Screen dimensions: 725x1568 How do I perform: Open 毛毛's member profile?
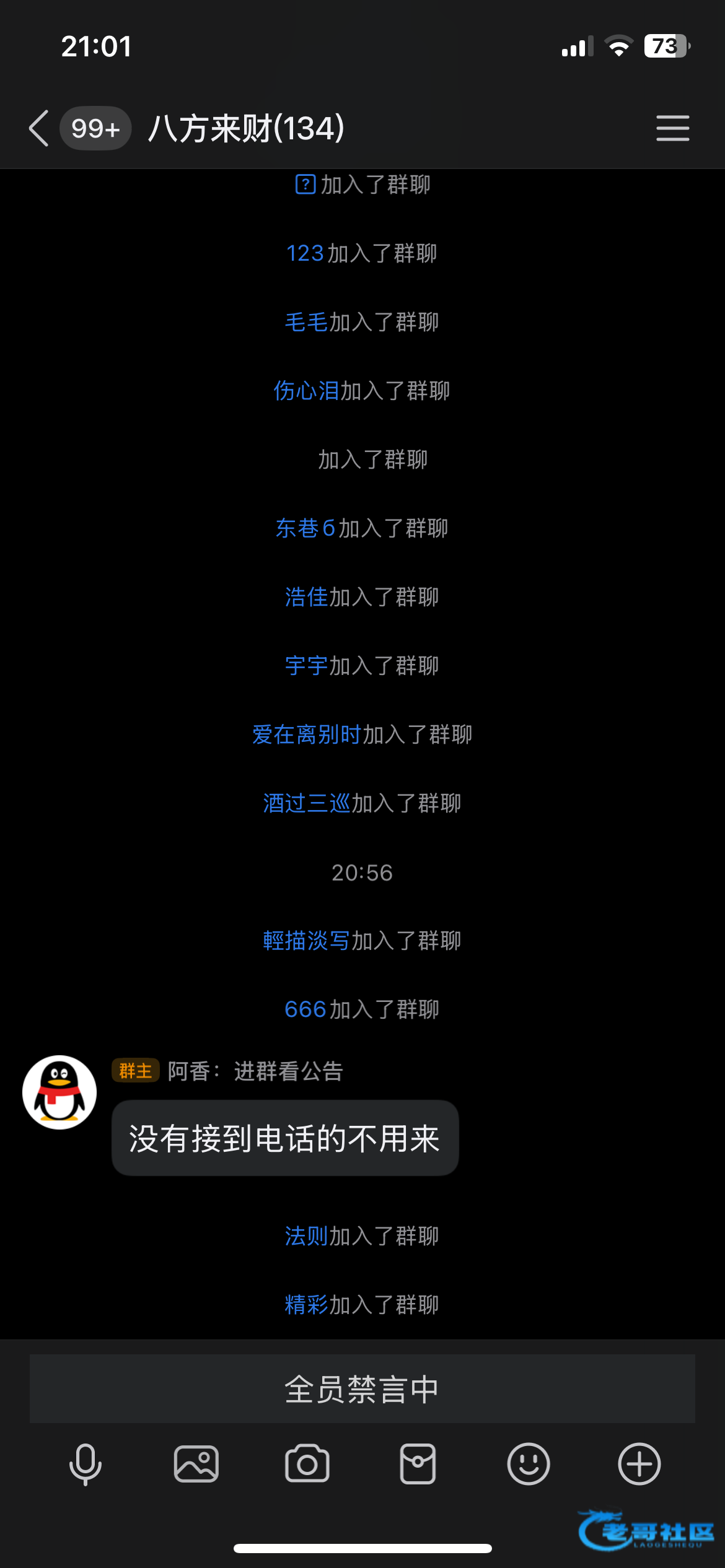point(306,322)
